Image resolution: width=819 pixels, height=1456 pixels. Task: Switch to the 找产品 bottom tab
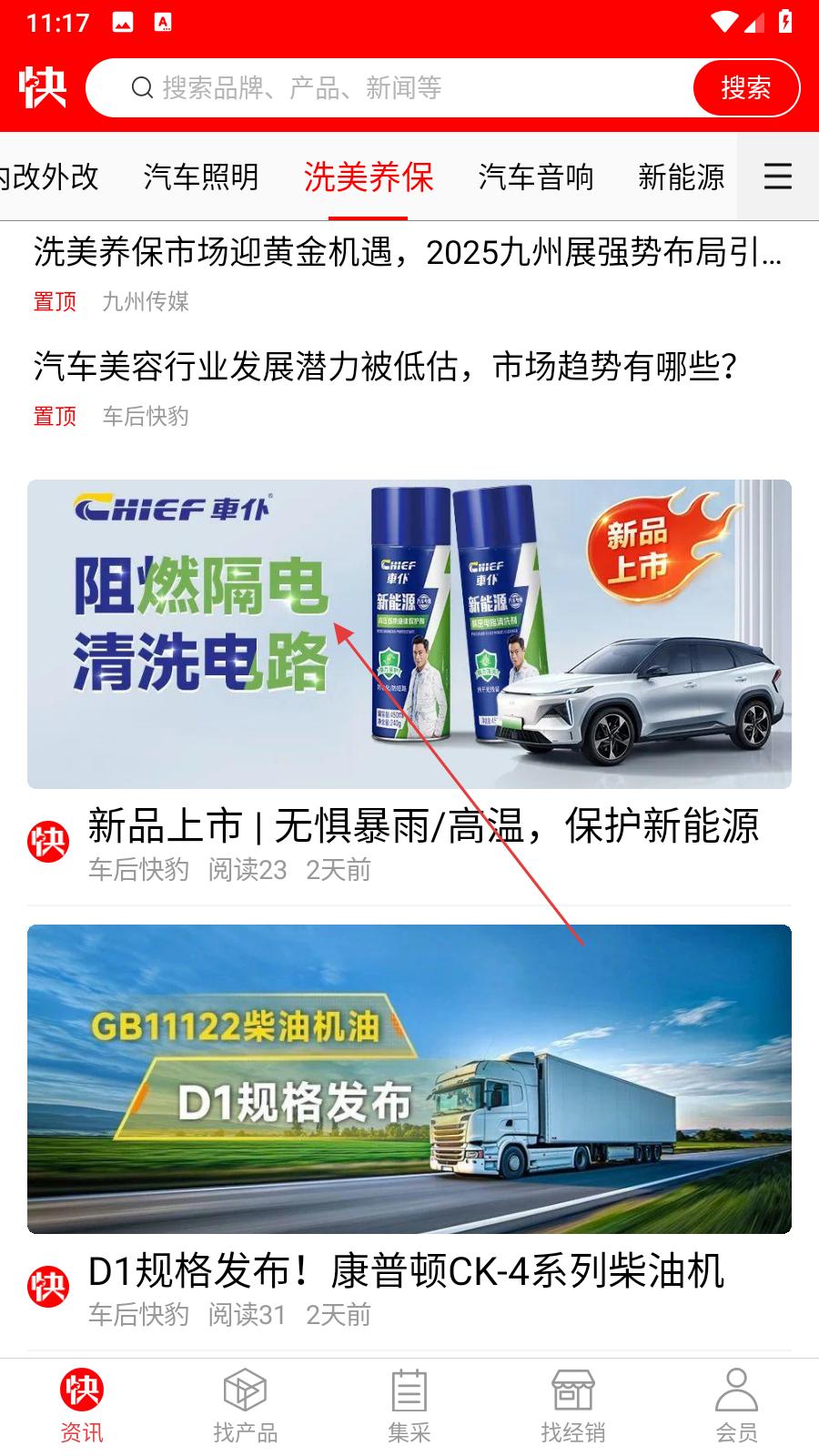point(246,1406)
